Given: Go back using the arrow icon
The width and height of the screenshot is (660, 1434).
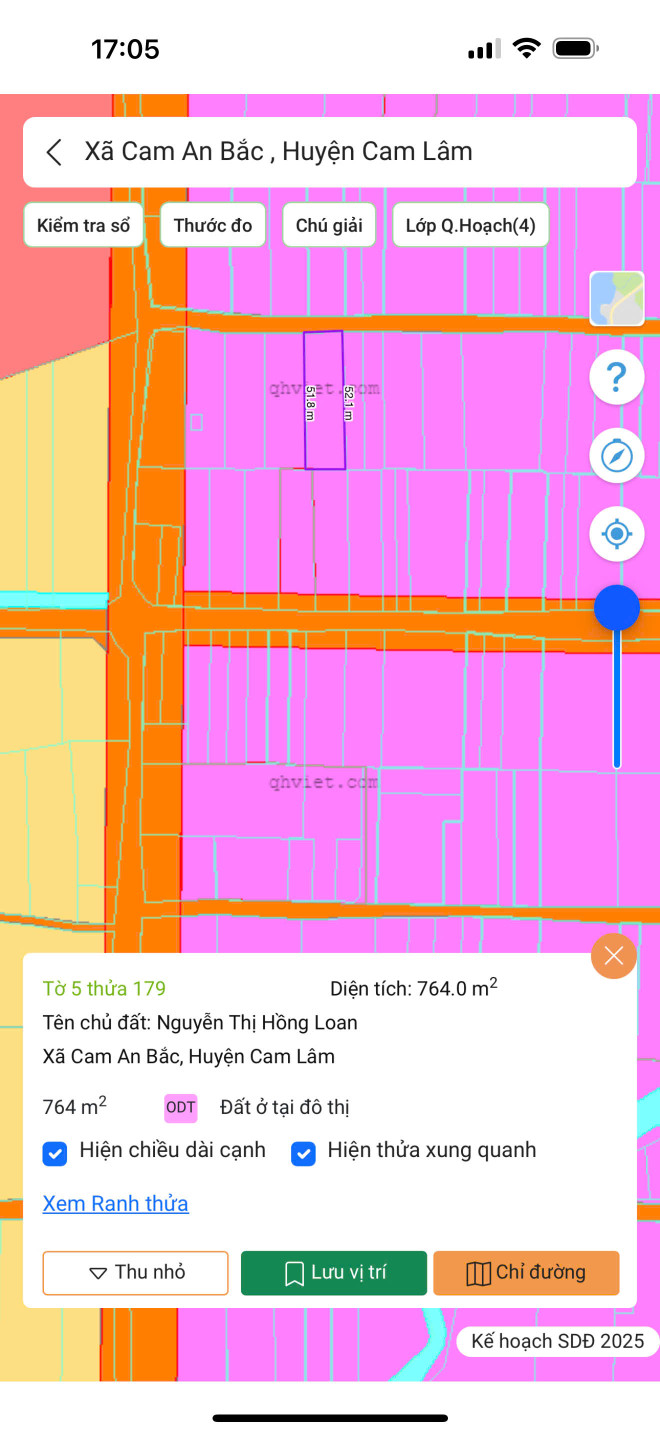Looking at the screenshot, I should coord(54,152).
